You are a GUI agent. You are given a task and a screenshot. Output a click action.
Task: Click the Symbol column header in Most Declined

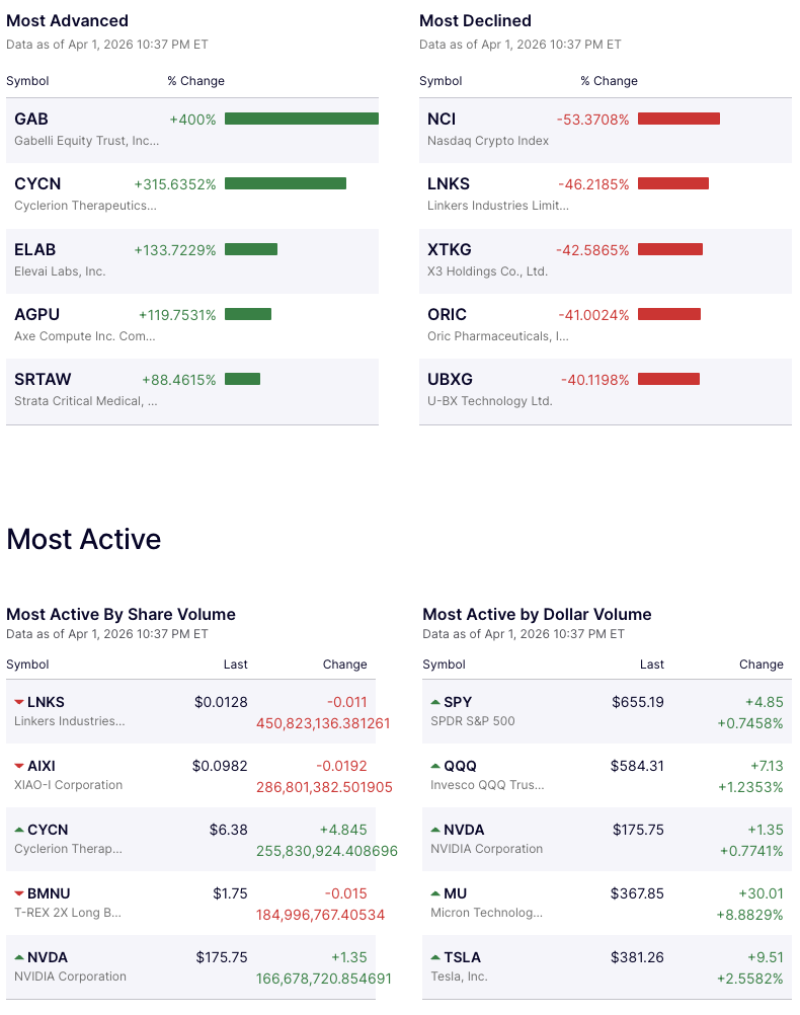pyautogui.click(x=440, y=81)
